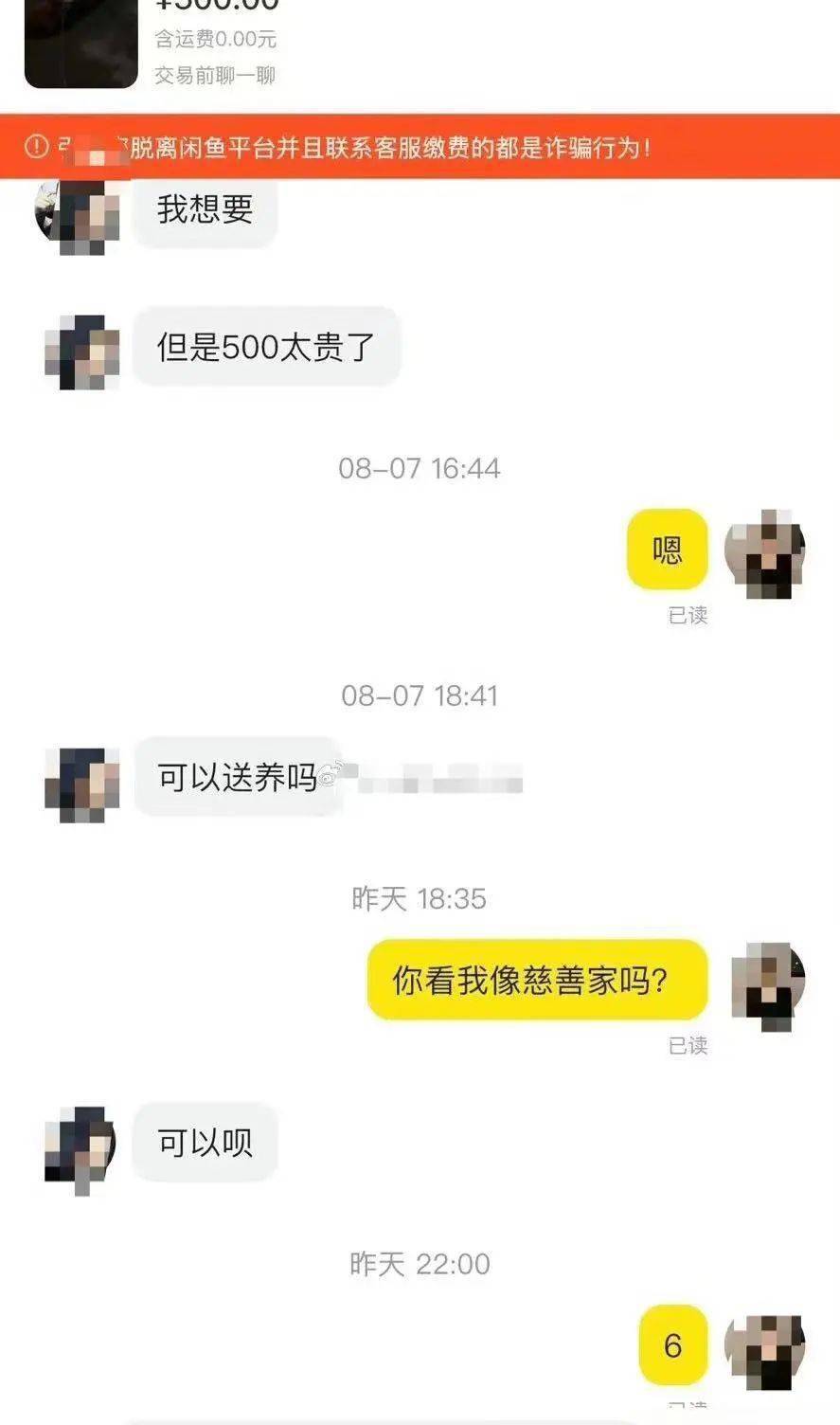Image resolution: width=840 pixels, height=1425 pixels.
Task: Open buyer's avatar beside 但是500太贵了
Action: tap(82, 352)
